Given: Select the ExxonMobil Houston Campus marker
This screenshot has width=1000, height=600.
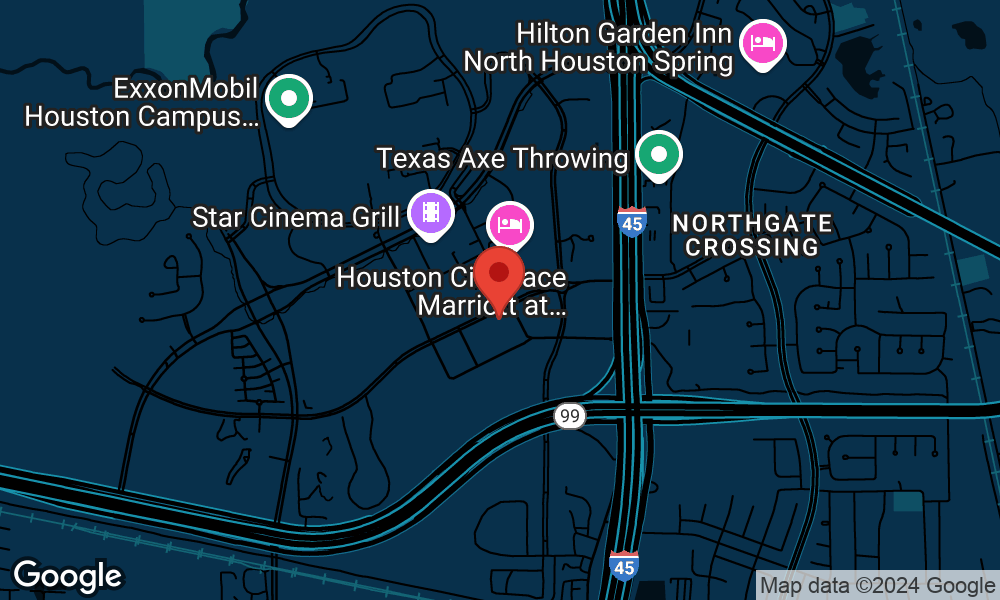Looking at the screenshot, I should point(289,98).
